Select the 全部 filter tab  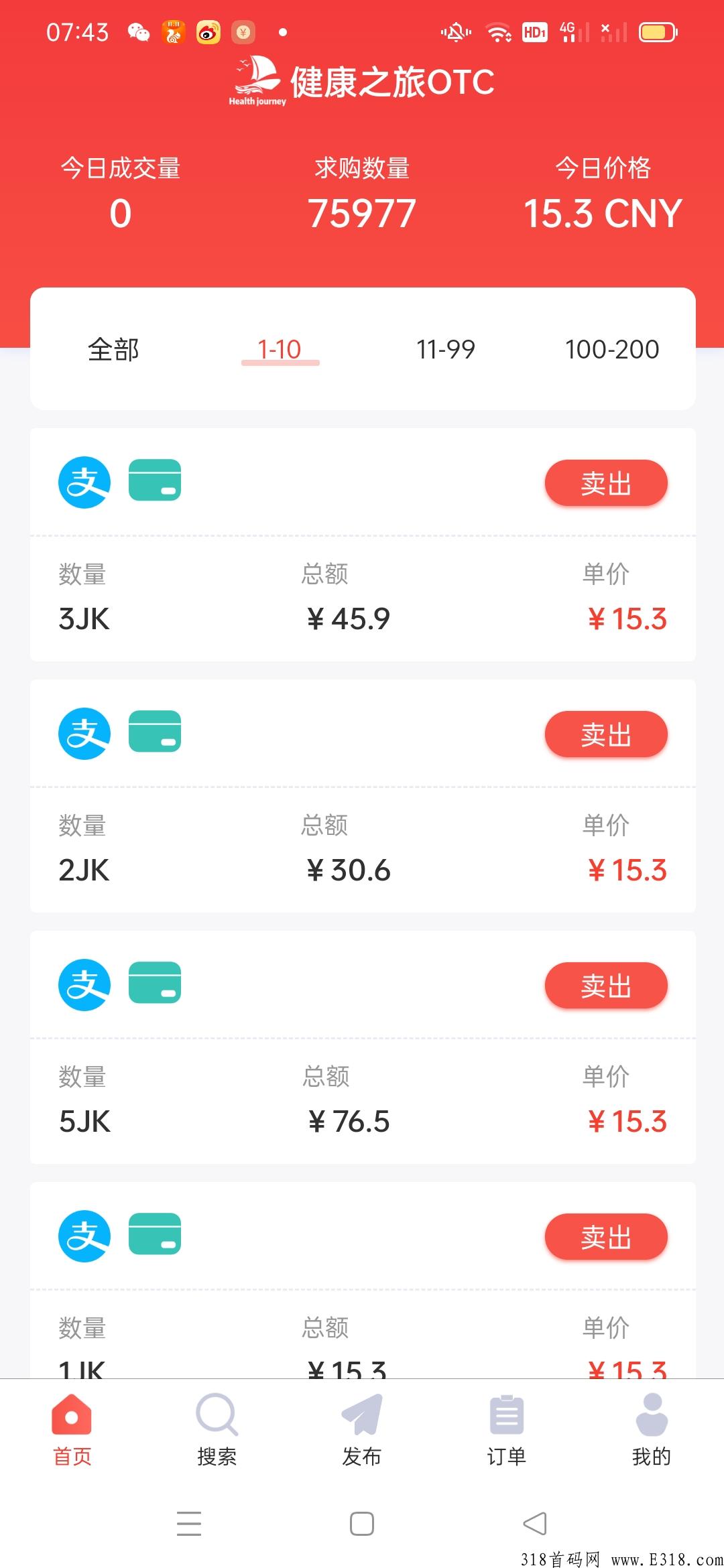pos(113,349)
